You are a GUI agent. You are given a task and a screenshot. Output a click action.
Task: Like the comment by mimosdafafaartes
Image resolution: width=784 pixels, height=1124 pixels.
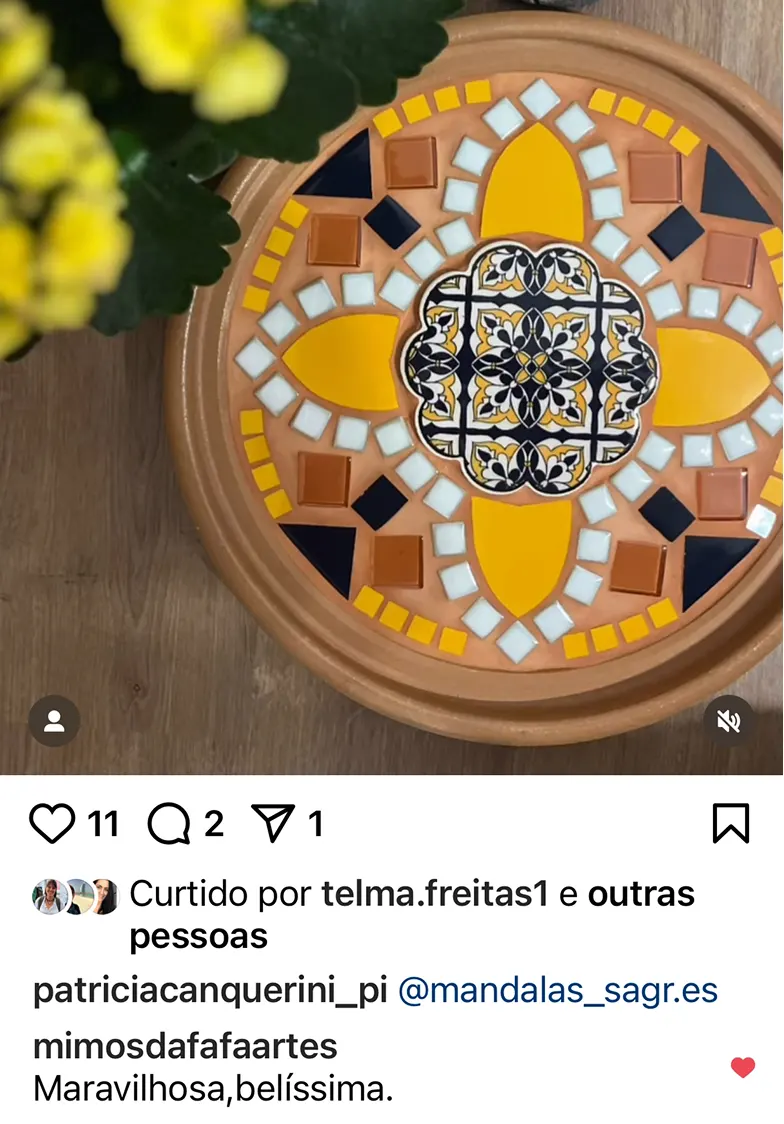pyautogui.click(x=743, y=1068)
